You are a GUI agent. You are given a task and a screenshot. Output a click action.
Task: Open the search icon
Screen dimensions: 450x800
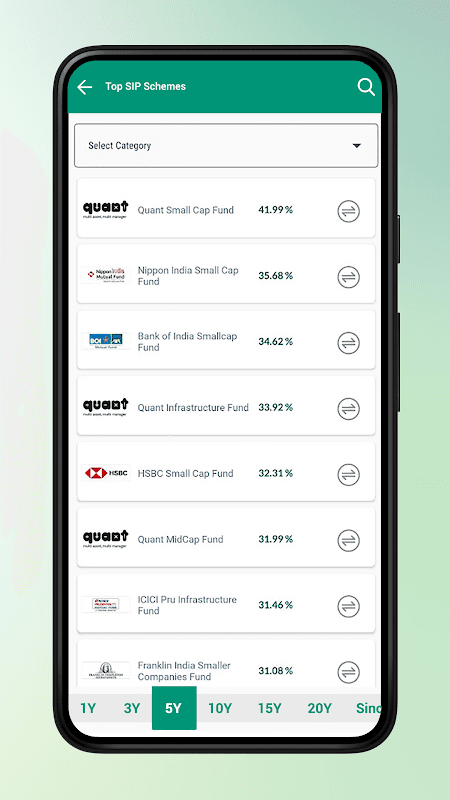pyautogui.click(x=366, y=87)
